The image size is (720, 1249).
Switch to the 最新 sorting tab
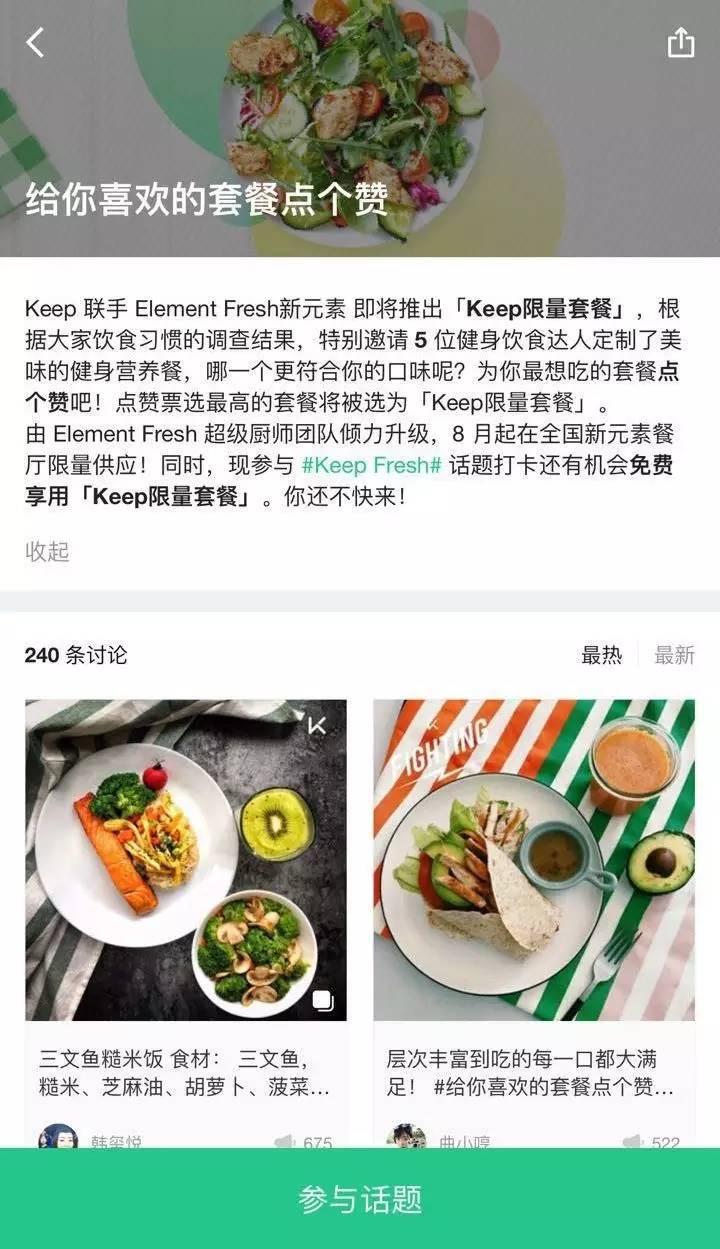point(672,657)
